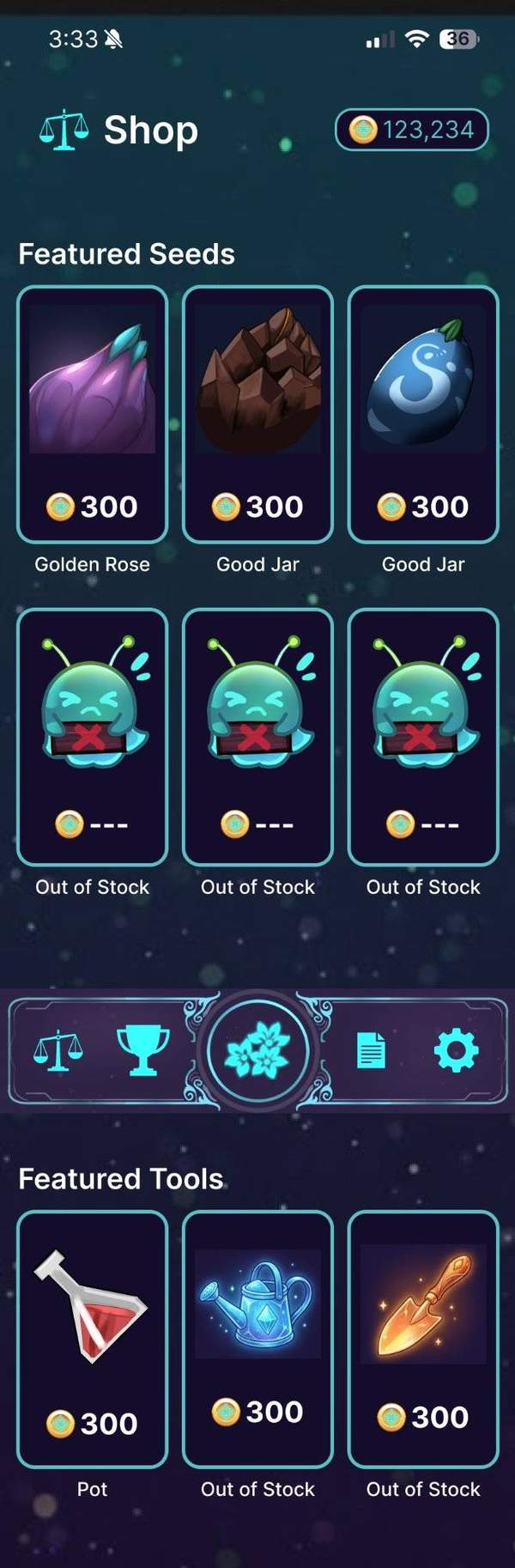Go to the central flowers garden tab
This screenshot has height=1568, width=515.
257,1050
